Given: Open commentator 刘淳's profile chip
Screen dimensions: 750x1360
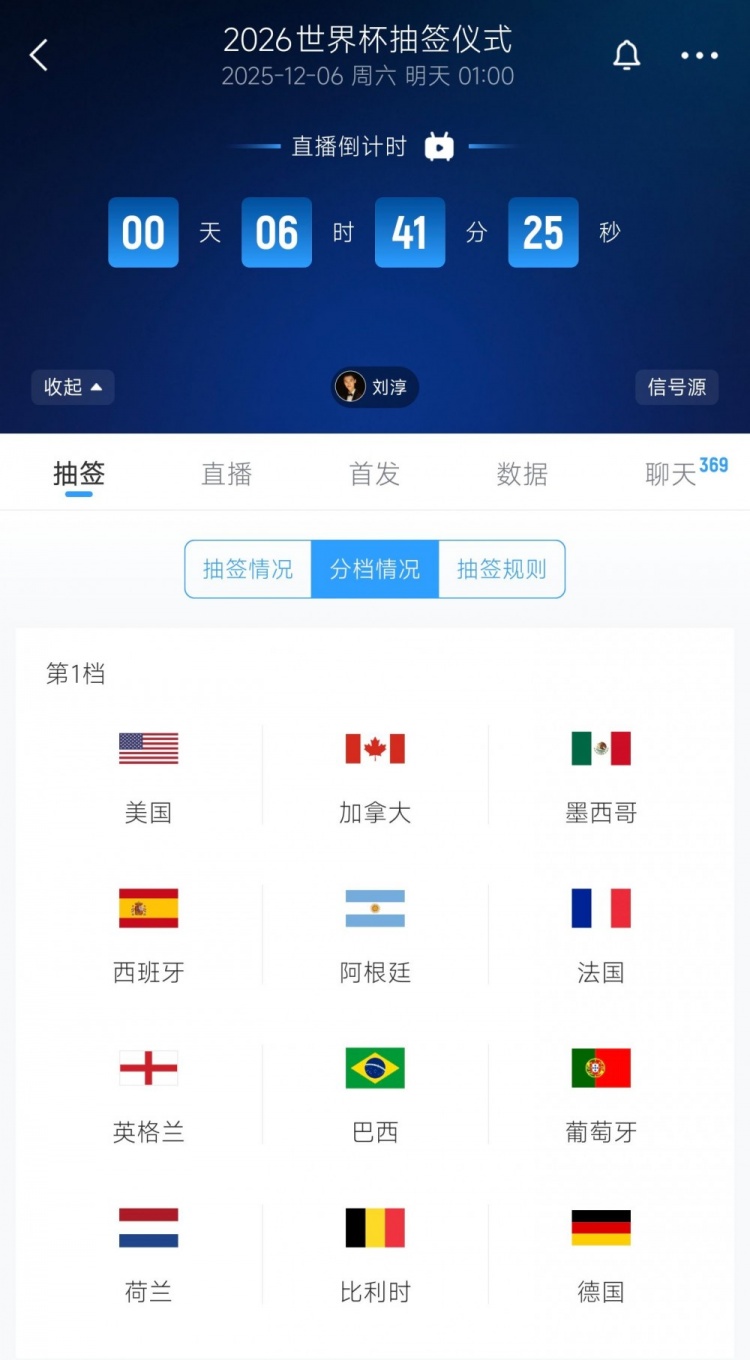Looking at the screenshot, I should pyautogui.click(x=375, y=387).
